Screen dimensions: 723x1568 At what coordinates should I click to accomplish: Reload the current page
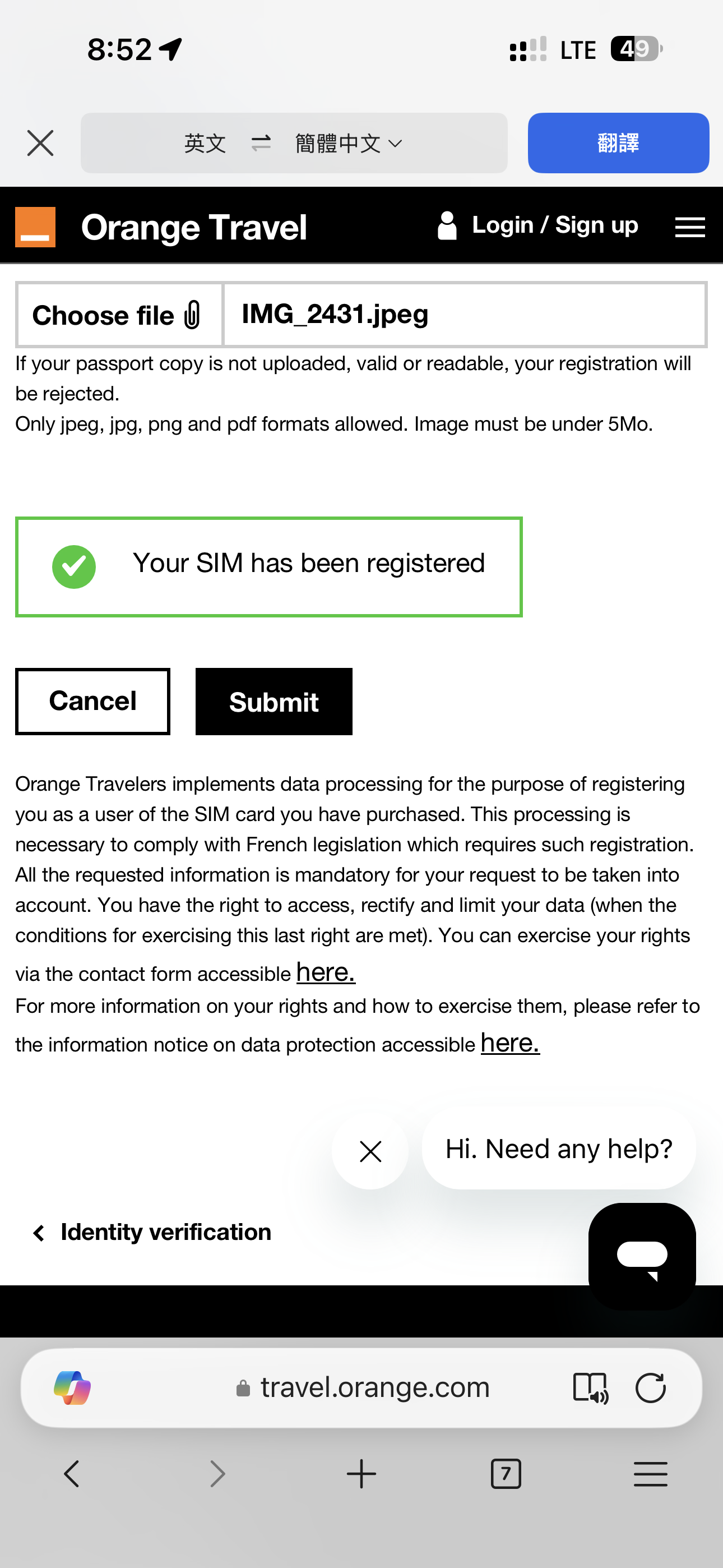[650, 1388]
